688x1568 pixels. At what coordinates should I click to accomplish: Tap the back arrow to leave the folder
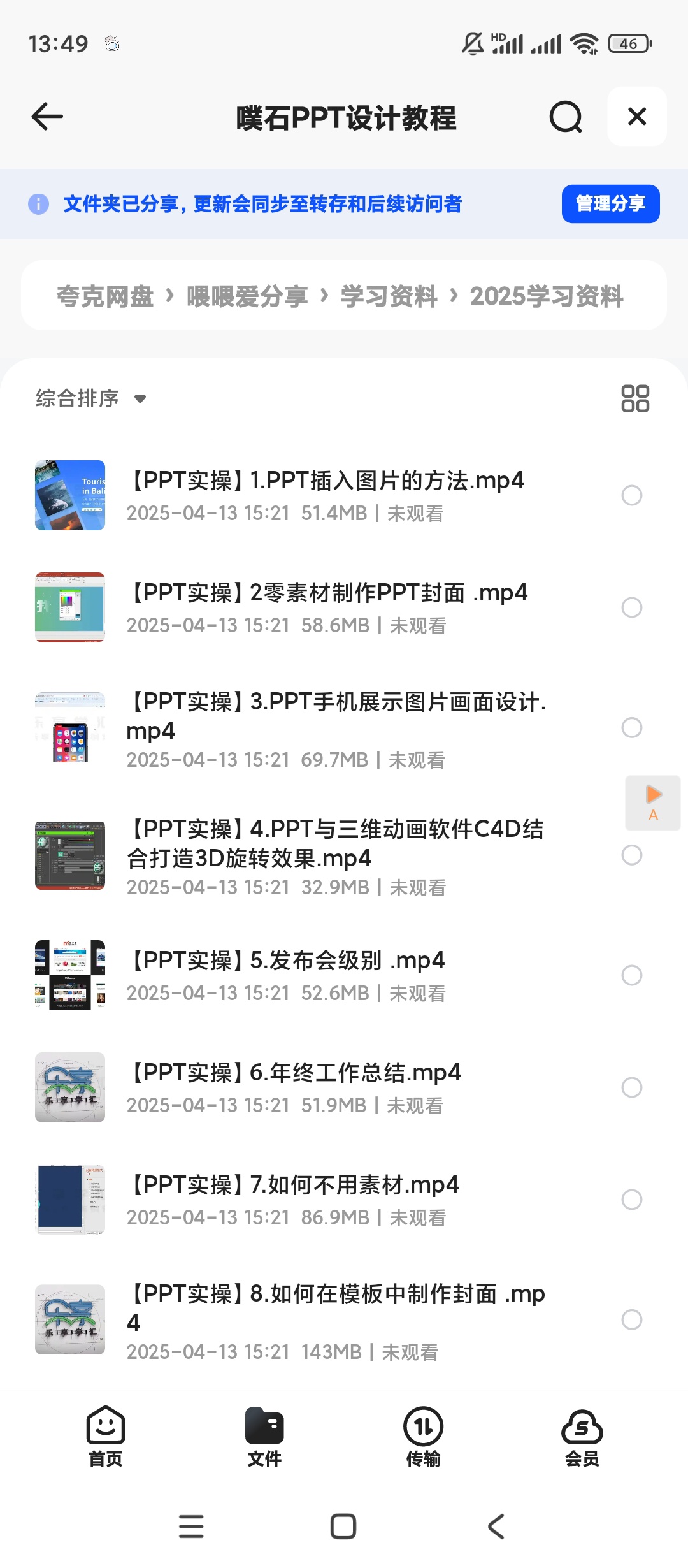tap(45, 117)
